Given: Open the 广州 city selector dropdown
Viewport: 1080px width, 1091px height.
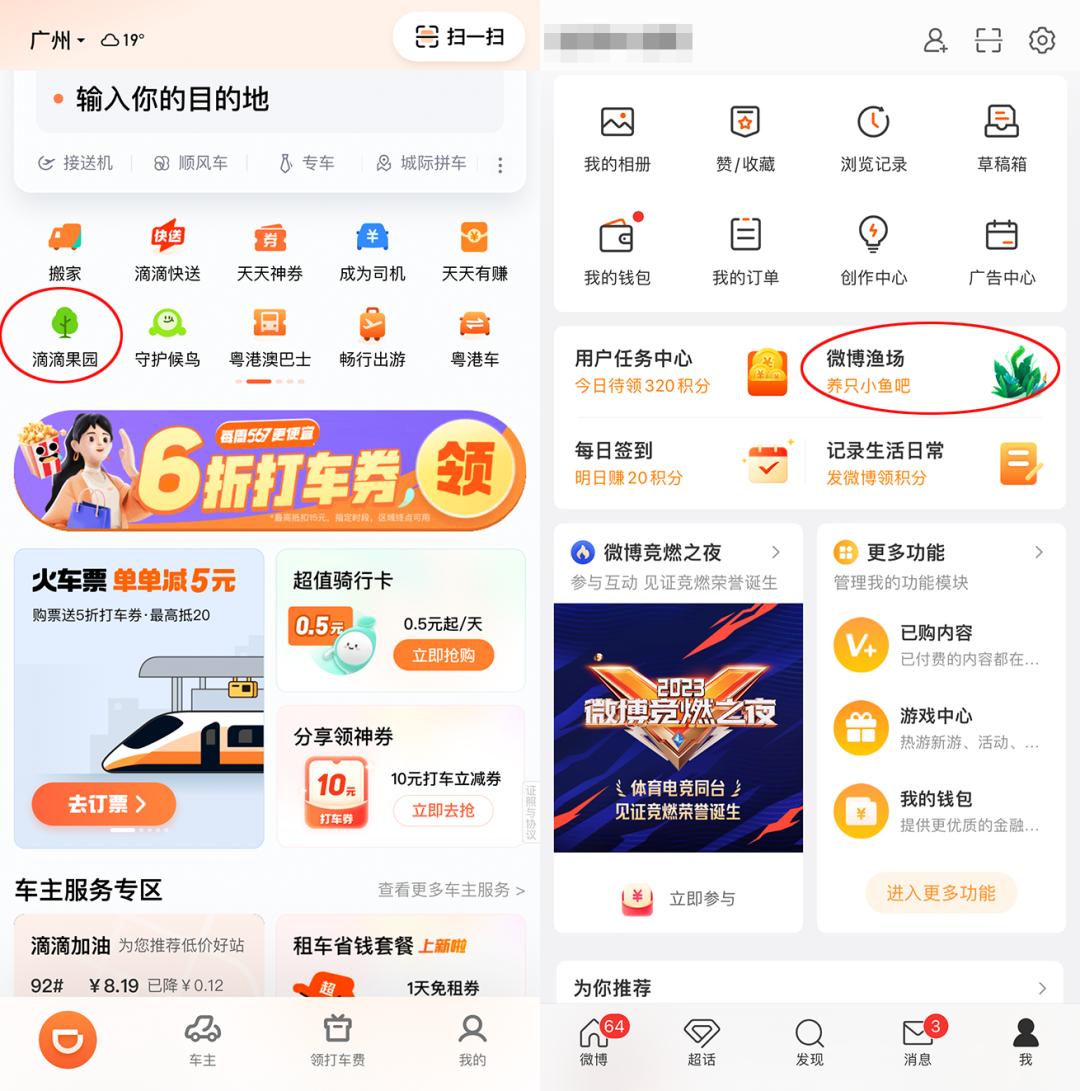Looking at the screenshot, I should [57, 40].
